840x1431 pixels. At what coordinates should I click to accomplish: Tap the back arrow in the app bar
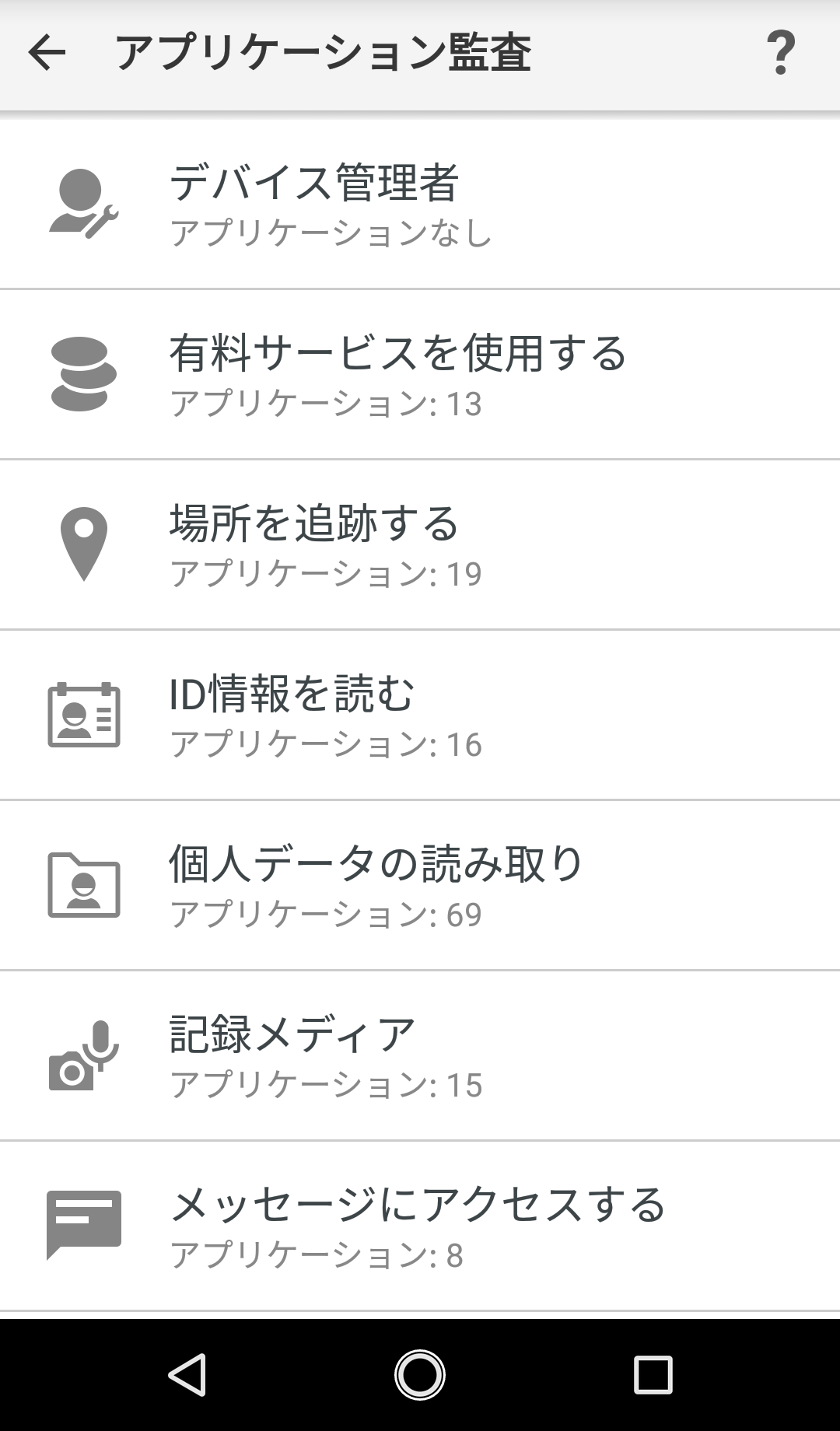click(47, 53)
